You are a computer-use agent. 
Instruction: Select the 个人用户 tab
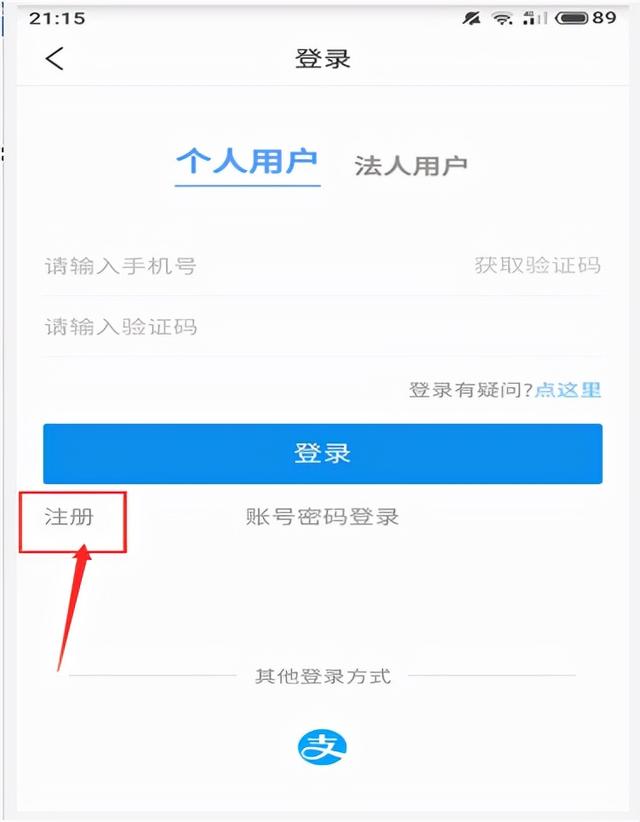coord(247,161)
